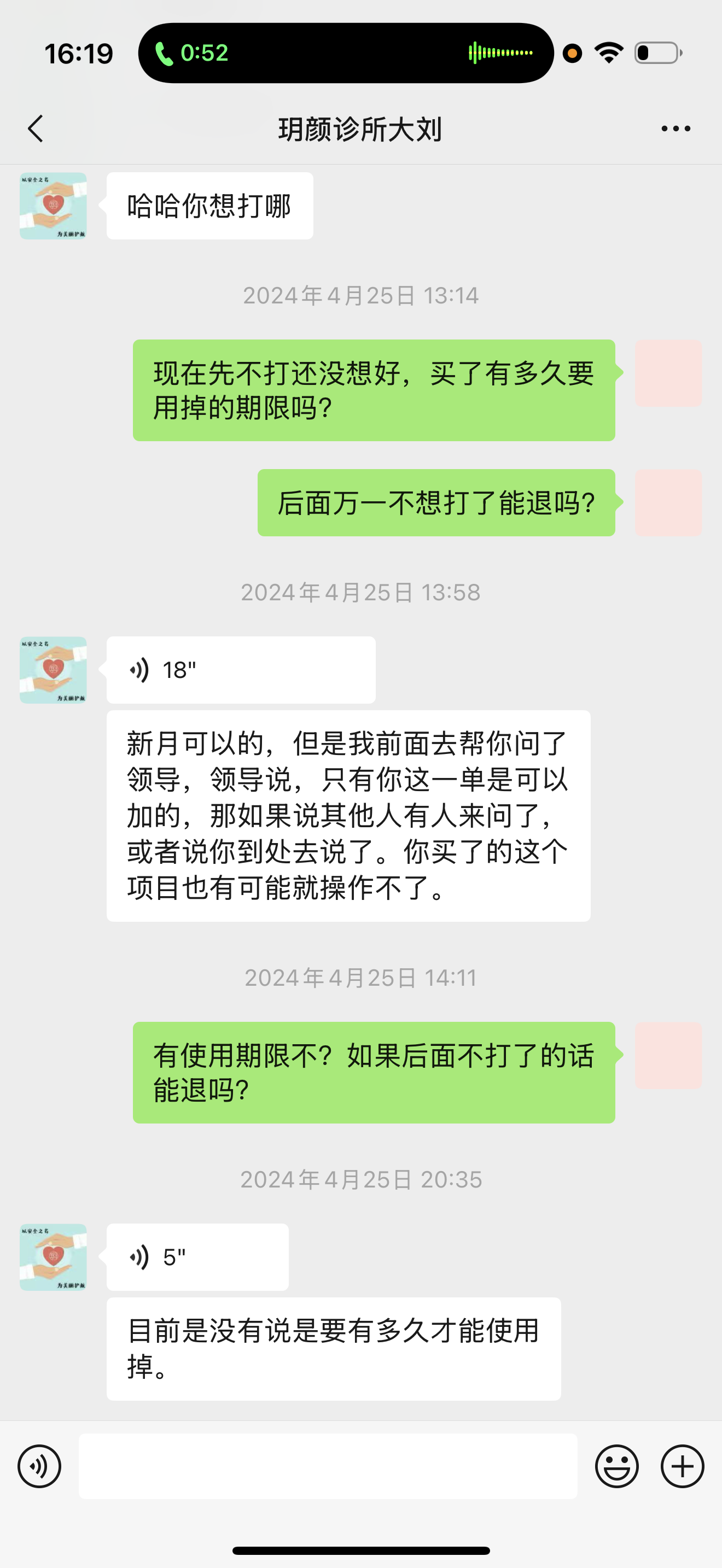The height and width of the screenshot is (1568, 722).
Task: Open the emoji picker
Action: pos(618,1466)
